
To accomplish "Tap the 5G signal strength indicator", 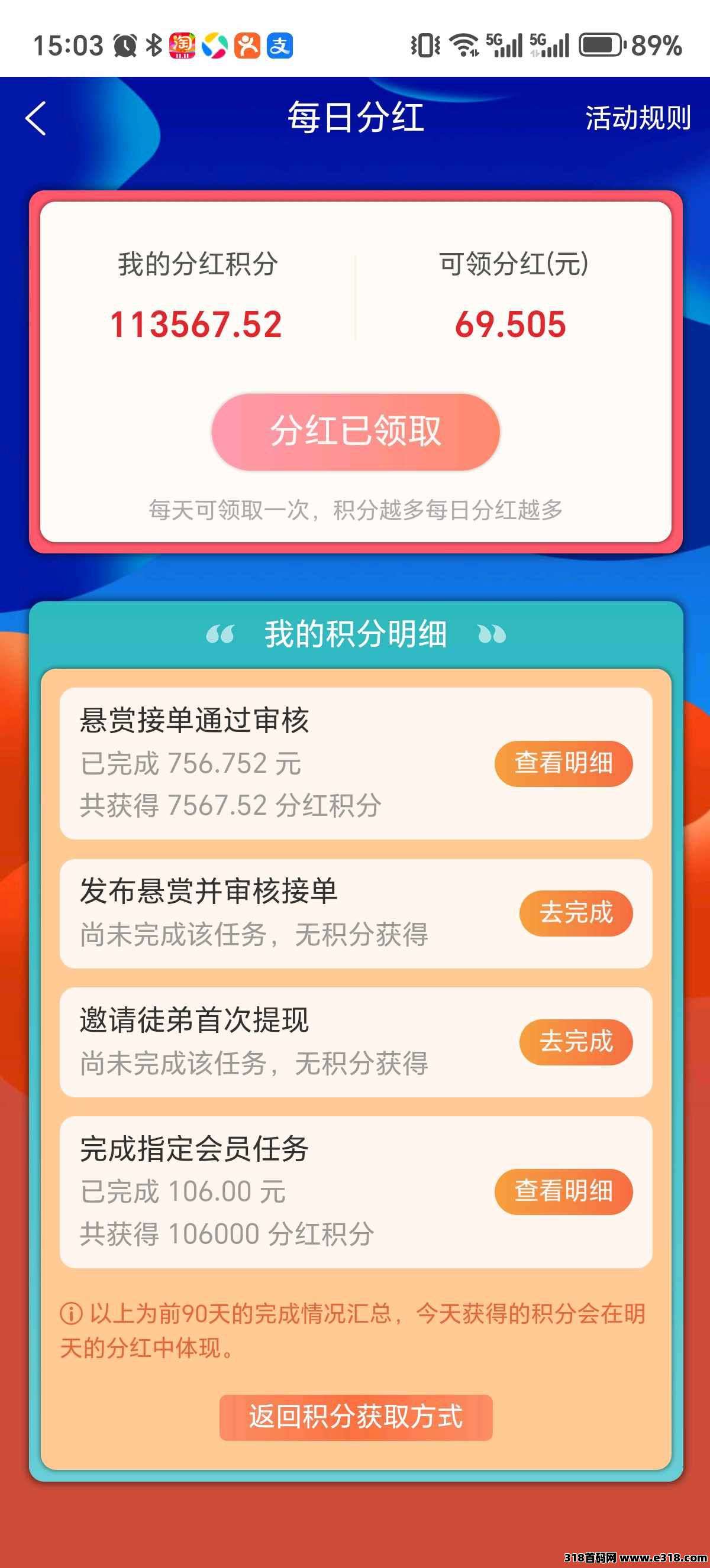I will click(505, 44).
